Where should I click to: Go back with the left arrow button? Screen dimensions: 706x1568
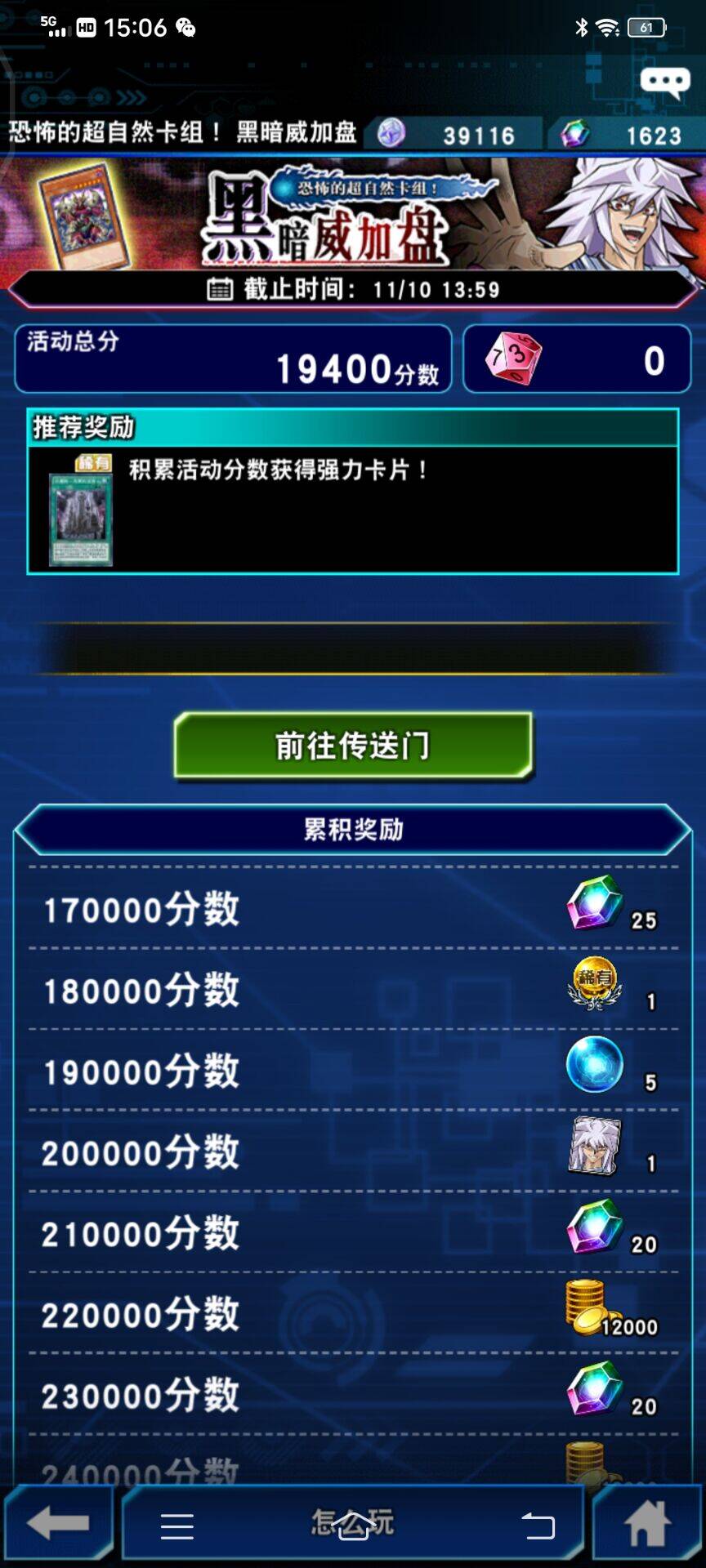click(57, 1523)
